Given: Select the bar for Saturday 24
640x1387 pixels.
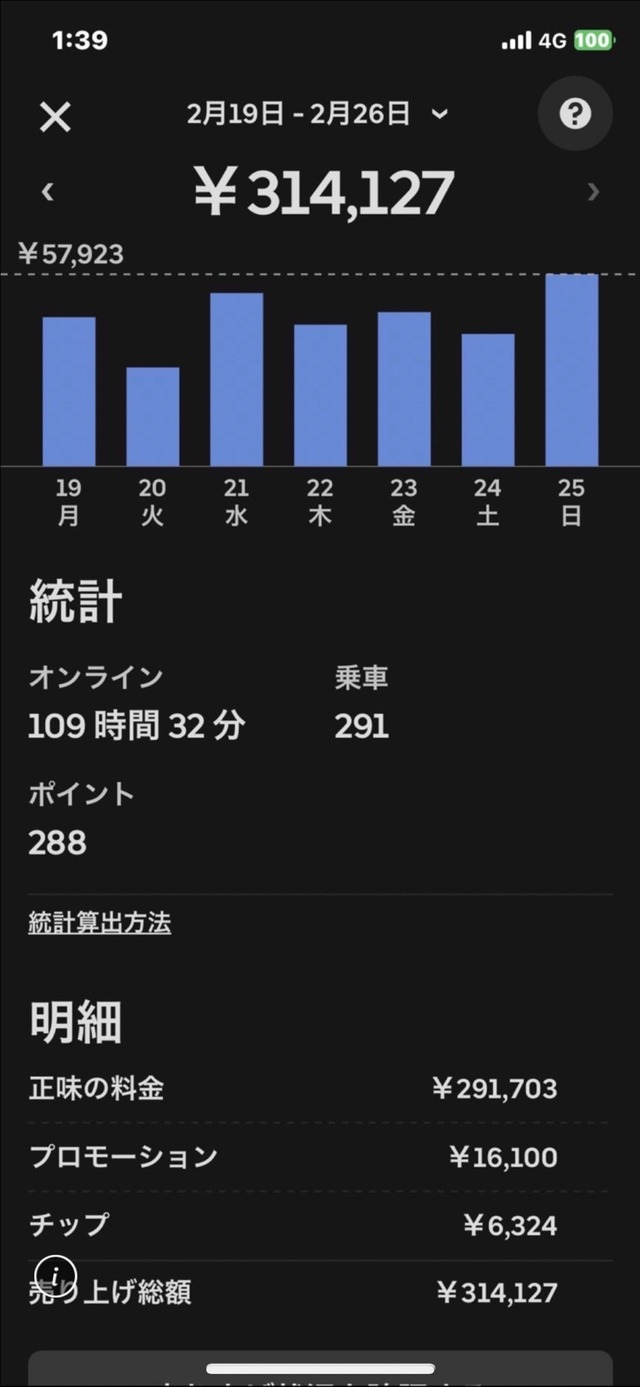Looking at the screenshot, I should [488, 399].
